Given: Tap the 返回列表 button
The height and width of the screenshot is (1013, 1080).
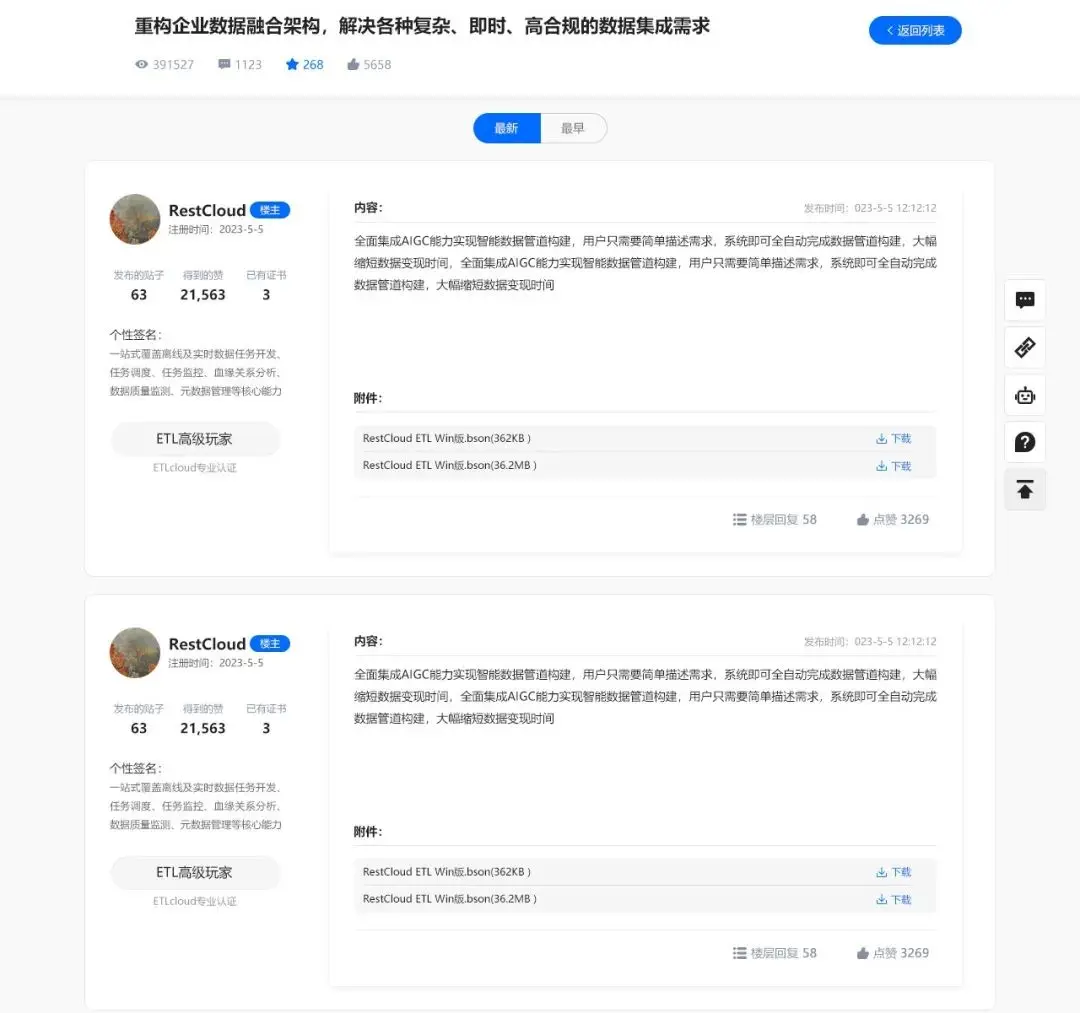Looking at the screenshot, I should [x=915, y=30].
